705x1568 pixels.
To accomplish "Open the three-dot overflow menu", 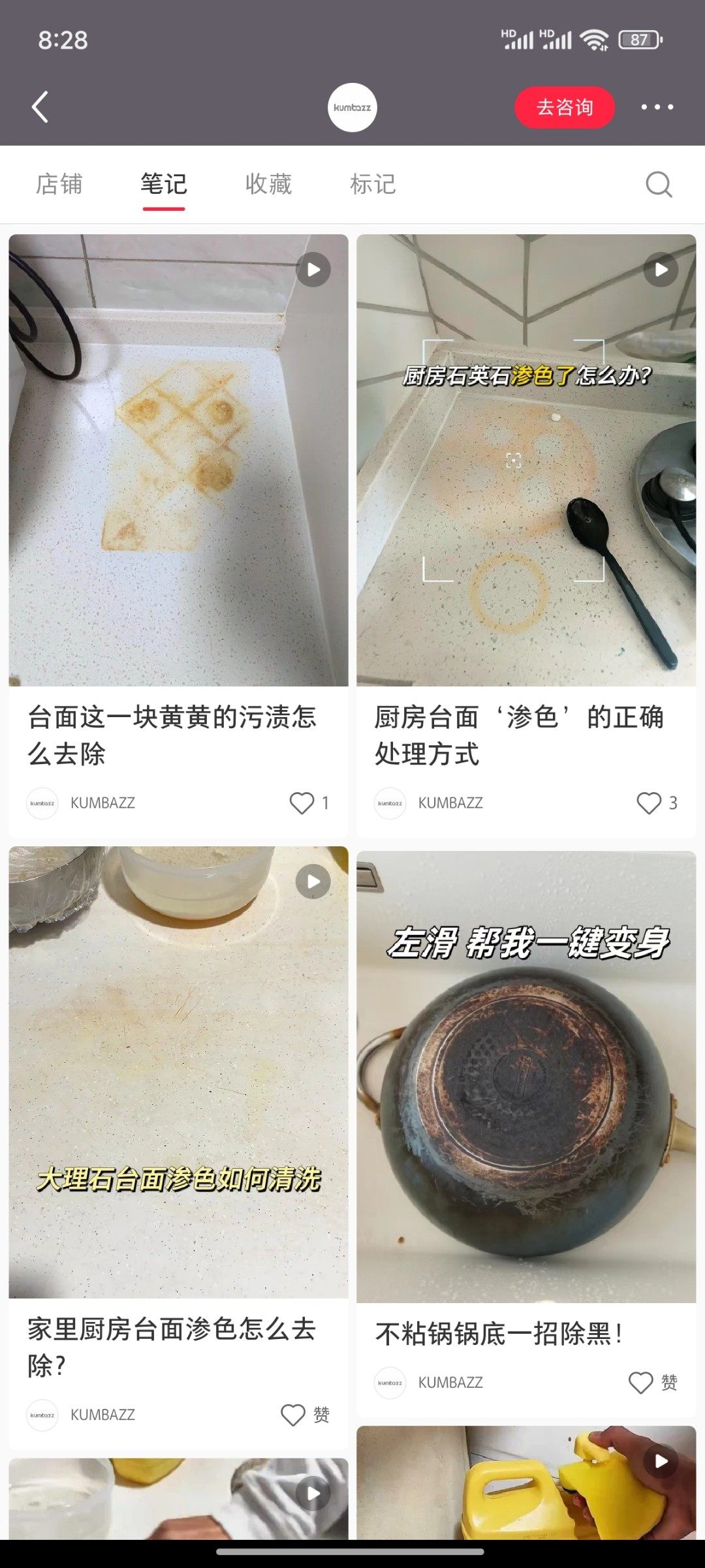I will click(657, 107).
